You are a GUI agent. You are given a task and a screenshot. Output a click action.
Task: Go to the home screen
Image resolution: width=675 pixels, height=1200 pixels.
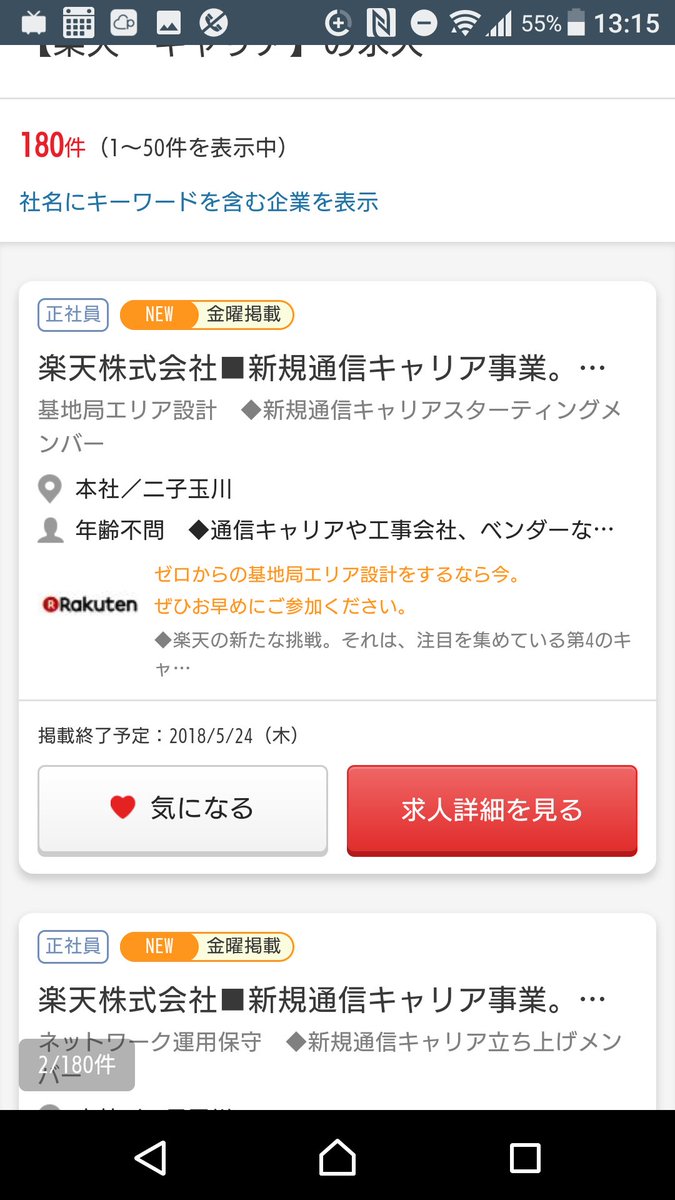337,1157
